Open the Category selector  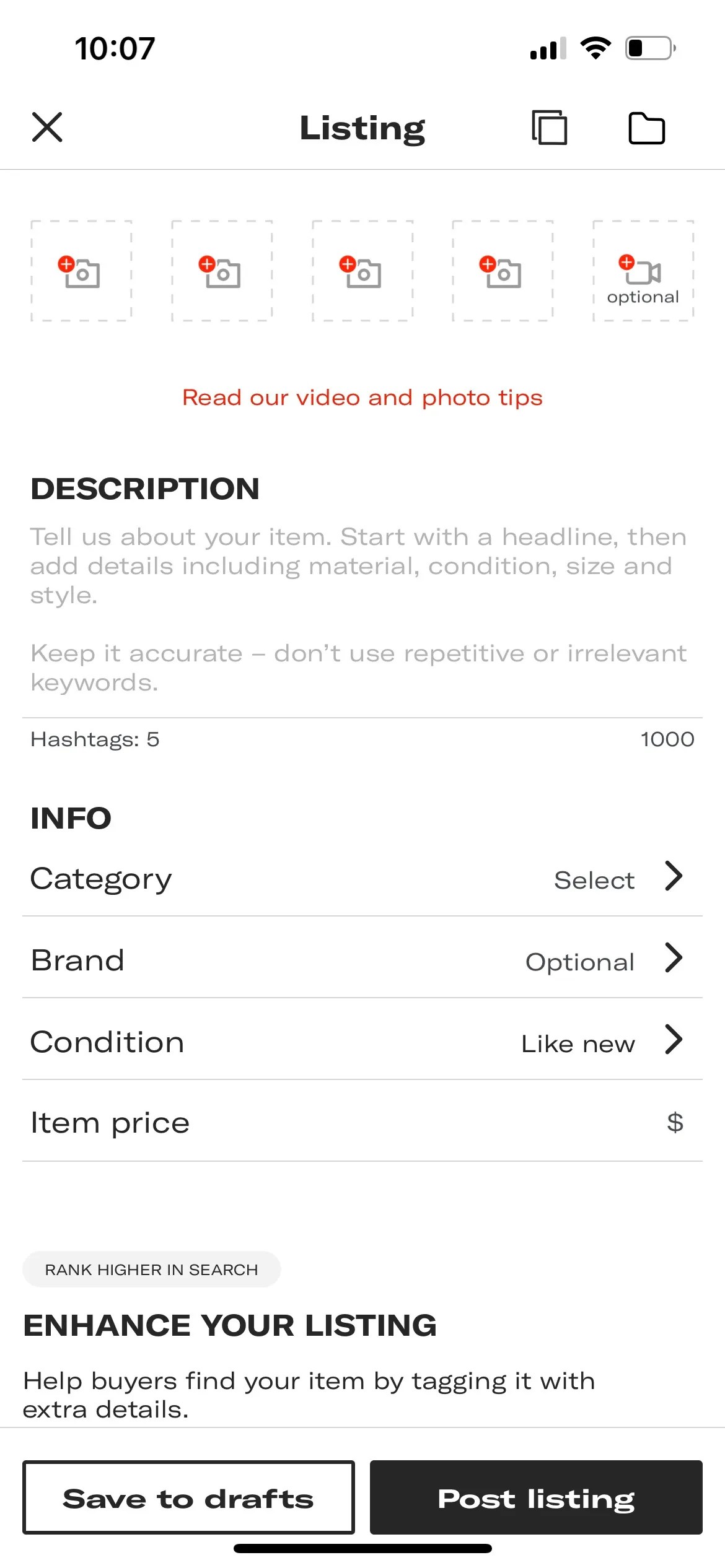coord(362,878)
